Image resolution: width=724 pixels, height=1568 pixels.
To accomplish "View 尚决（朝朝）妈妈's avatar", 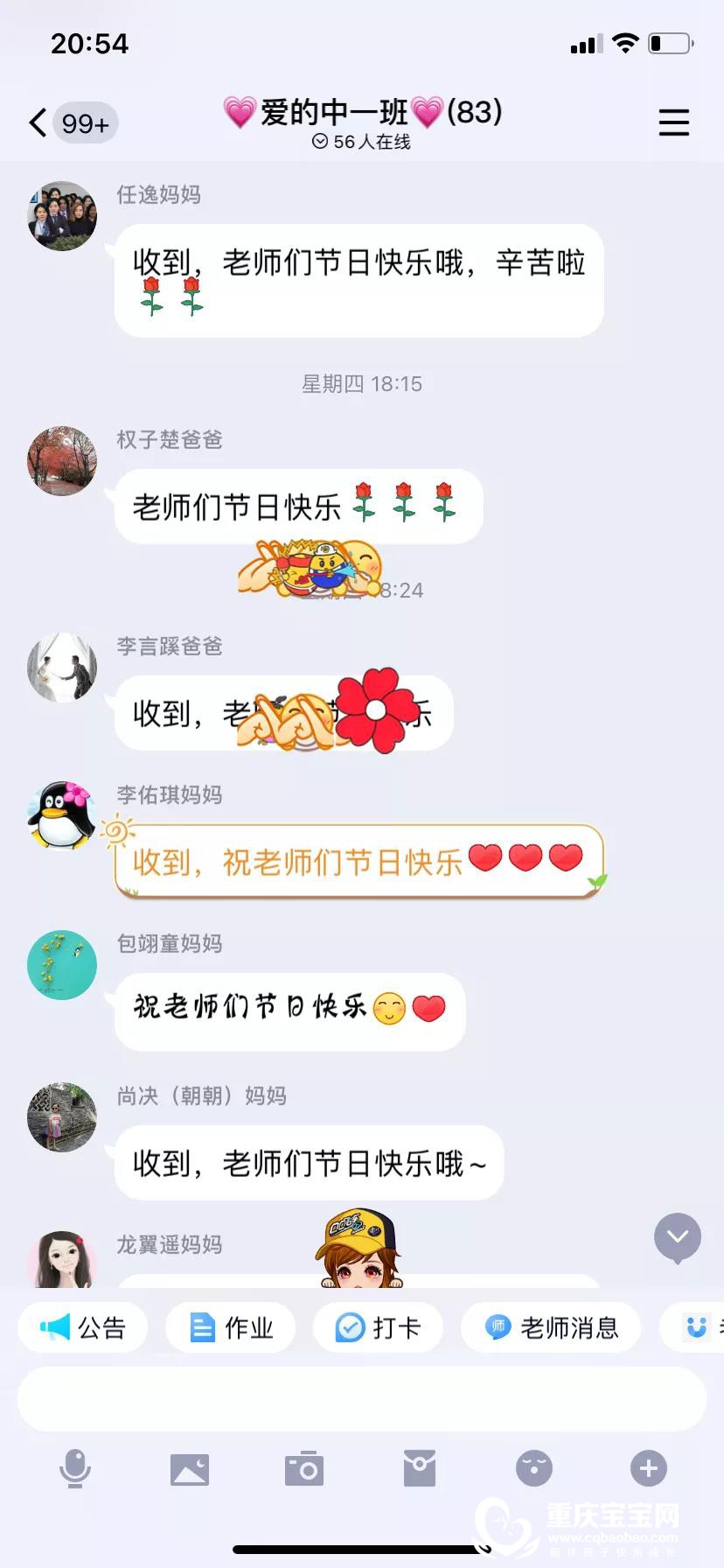I will pos(62,1117).
